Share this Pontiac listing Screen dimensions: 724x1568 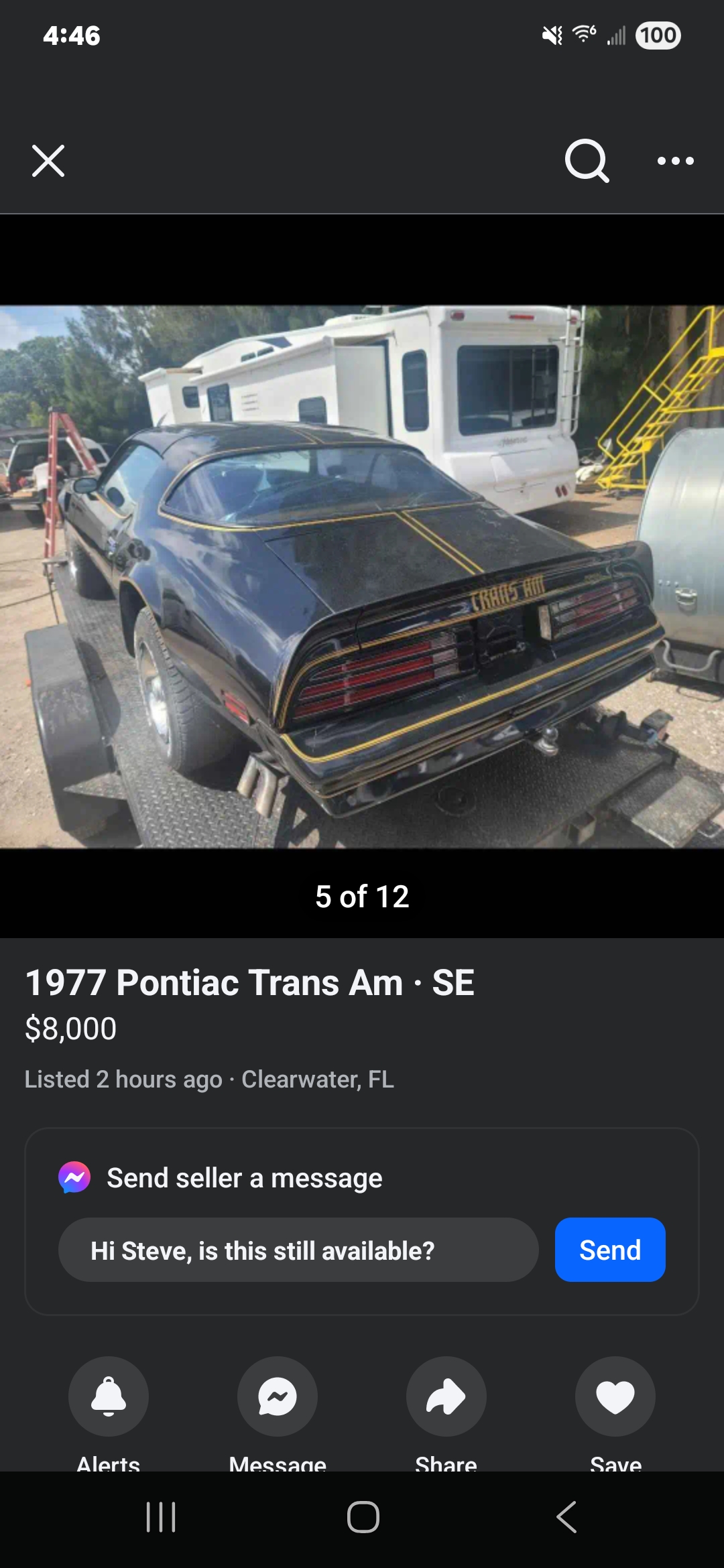coord(446,1396)
